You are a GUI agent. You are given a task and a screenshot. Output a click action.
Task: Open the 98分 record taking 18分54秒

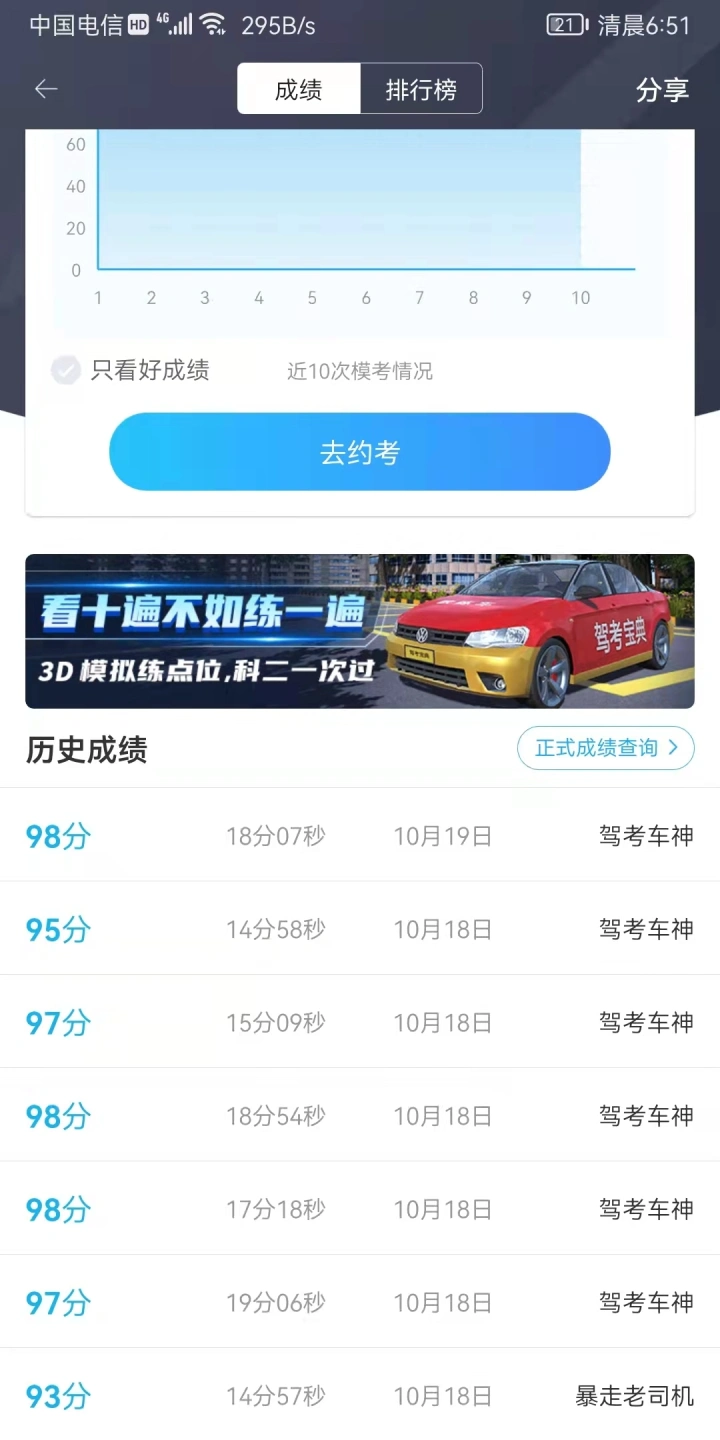tap(359, 1115)
